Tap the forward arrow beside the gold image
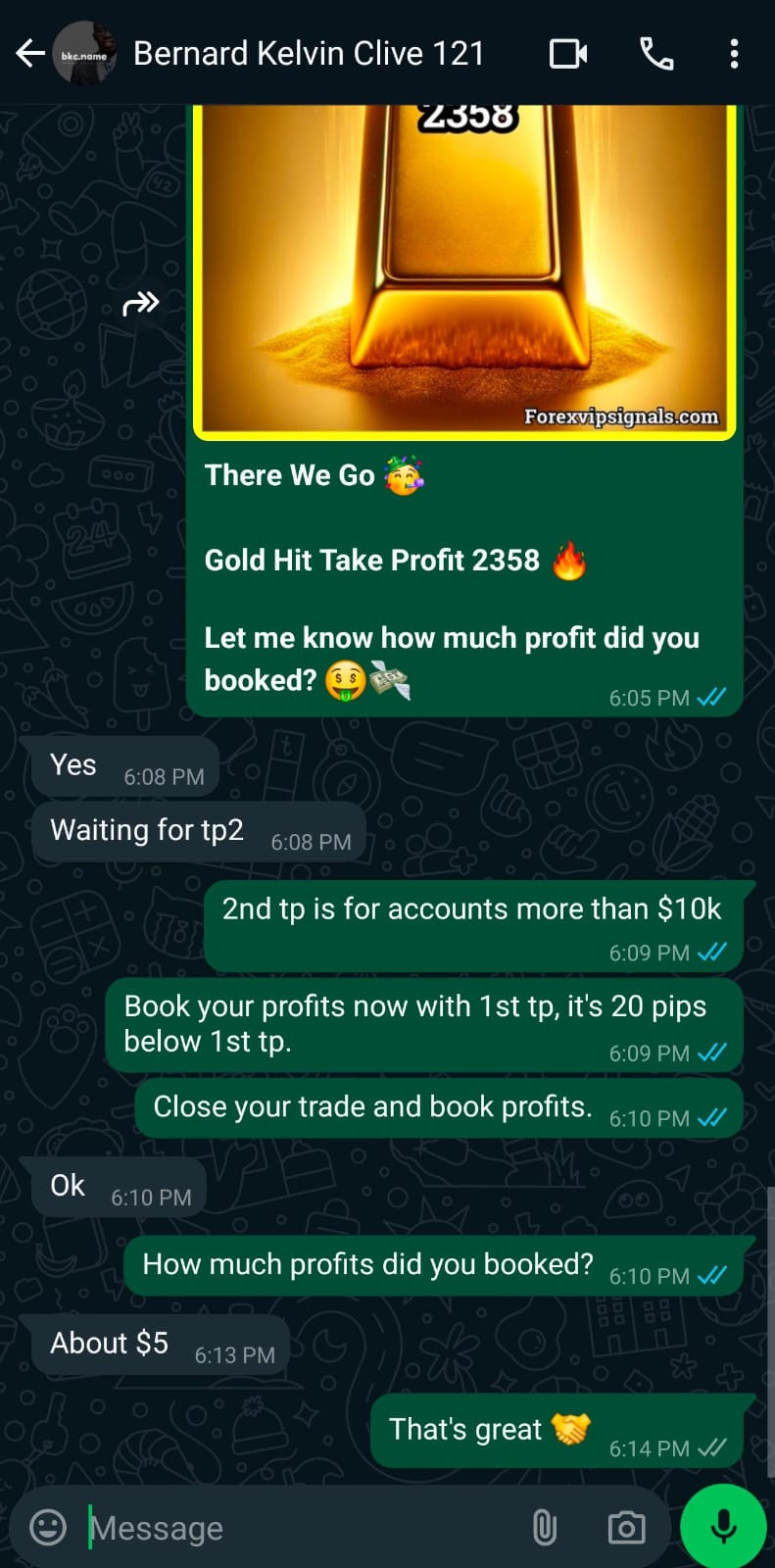 (141, 304)
